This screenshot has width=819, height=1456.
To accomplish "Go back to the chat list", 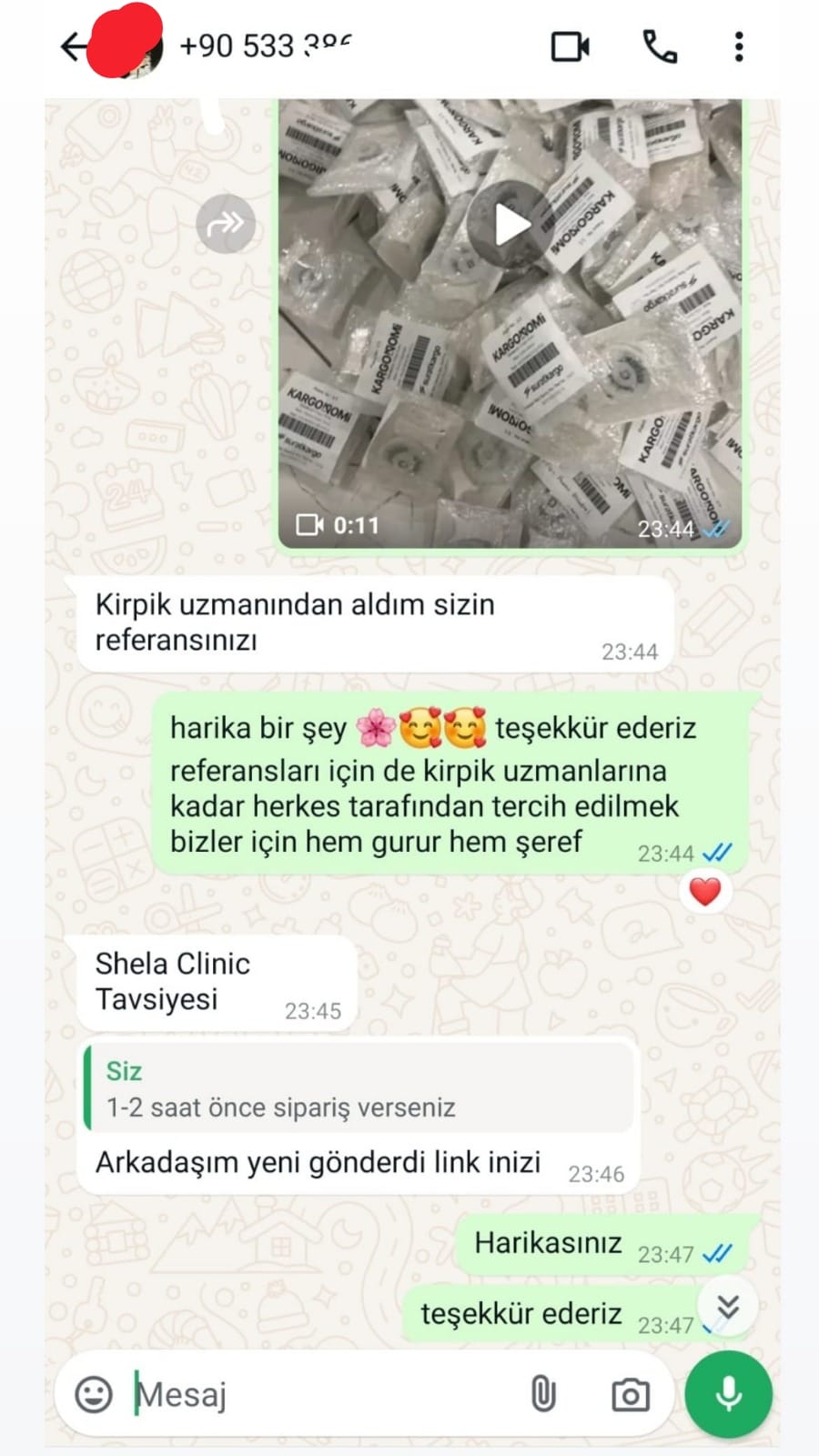I will (71, 46).
